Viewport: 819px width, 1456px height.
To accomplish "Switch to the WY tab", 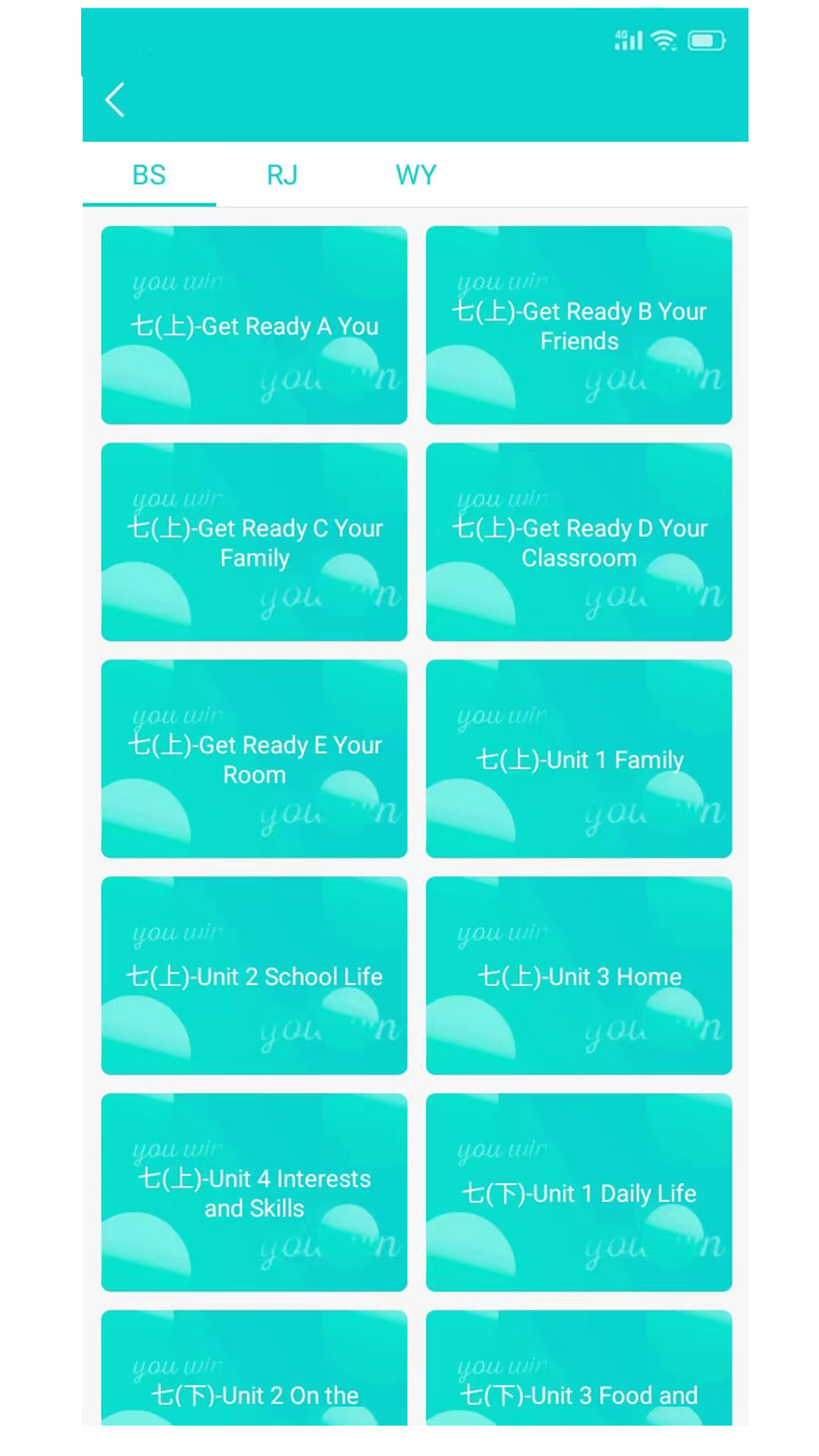I will point(416,175).
